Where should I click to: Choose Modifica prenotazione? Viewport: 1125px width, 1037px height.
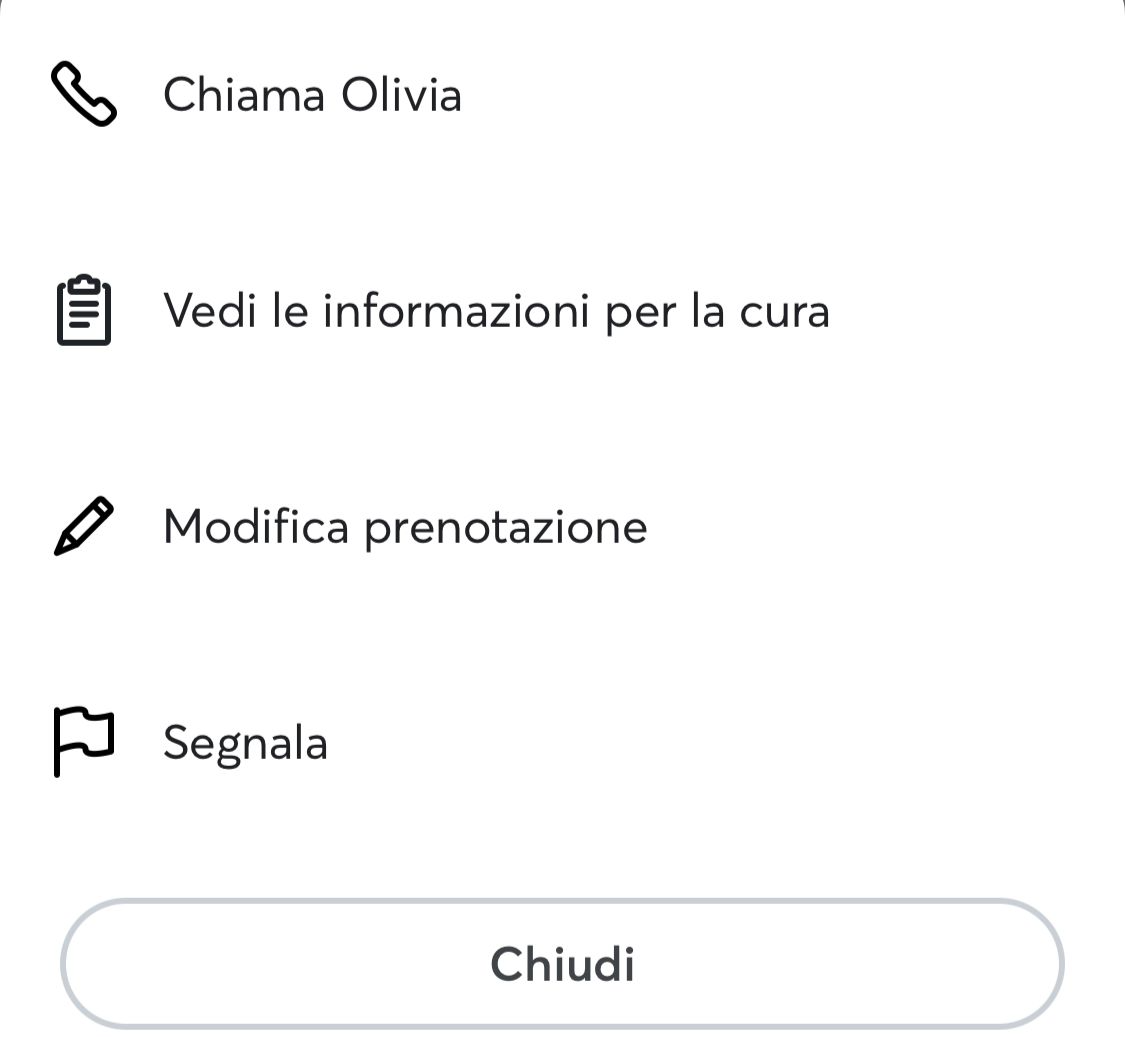point(404,526)
